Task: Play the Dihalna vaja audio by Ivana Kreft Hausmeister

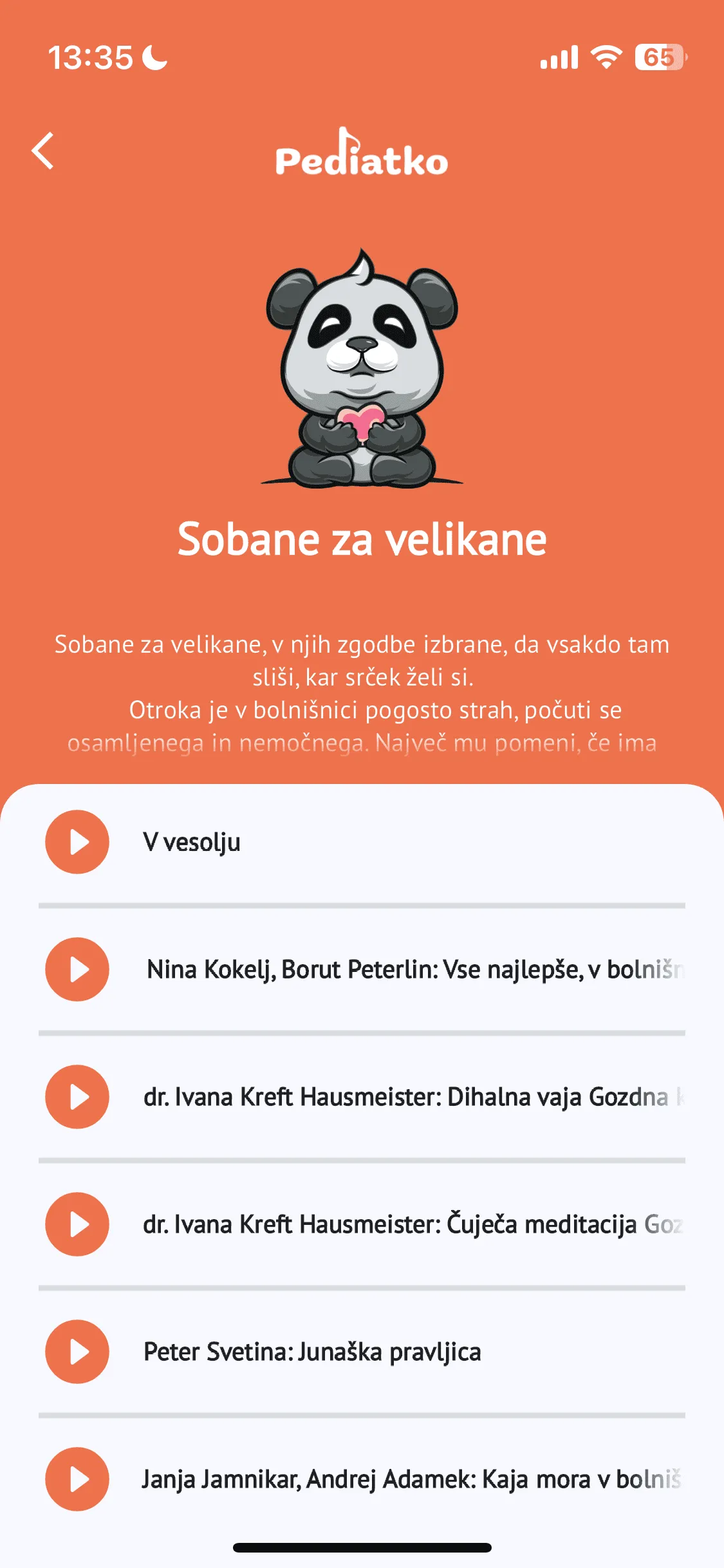Action: coord(77,1096)
